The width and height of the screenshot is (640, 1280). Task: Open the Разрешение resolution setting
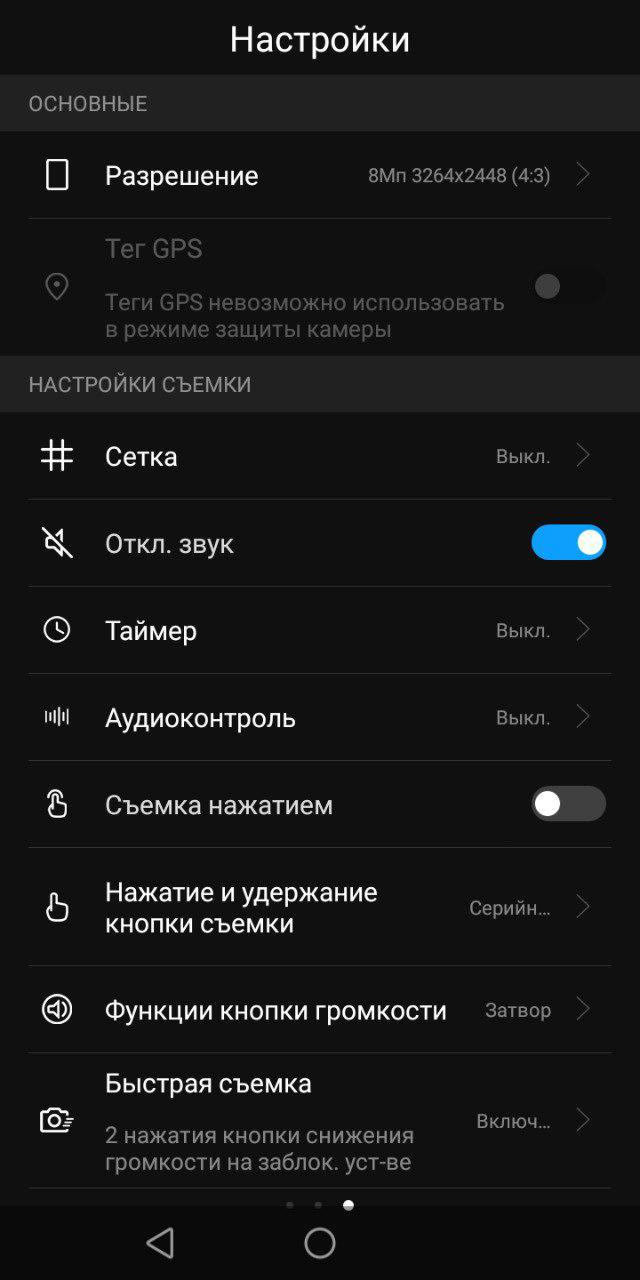320,175
